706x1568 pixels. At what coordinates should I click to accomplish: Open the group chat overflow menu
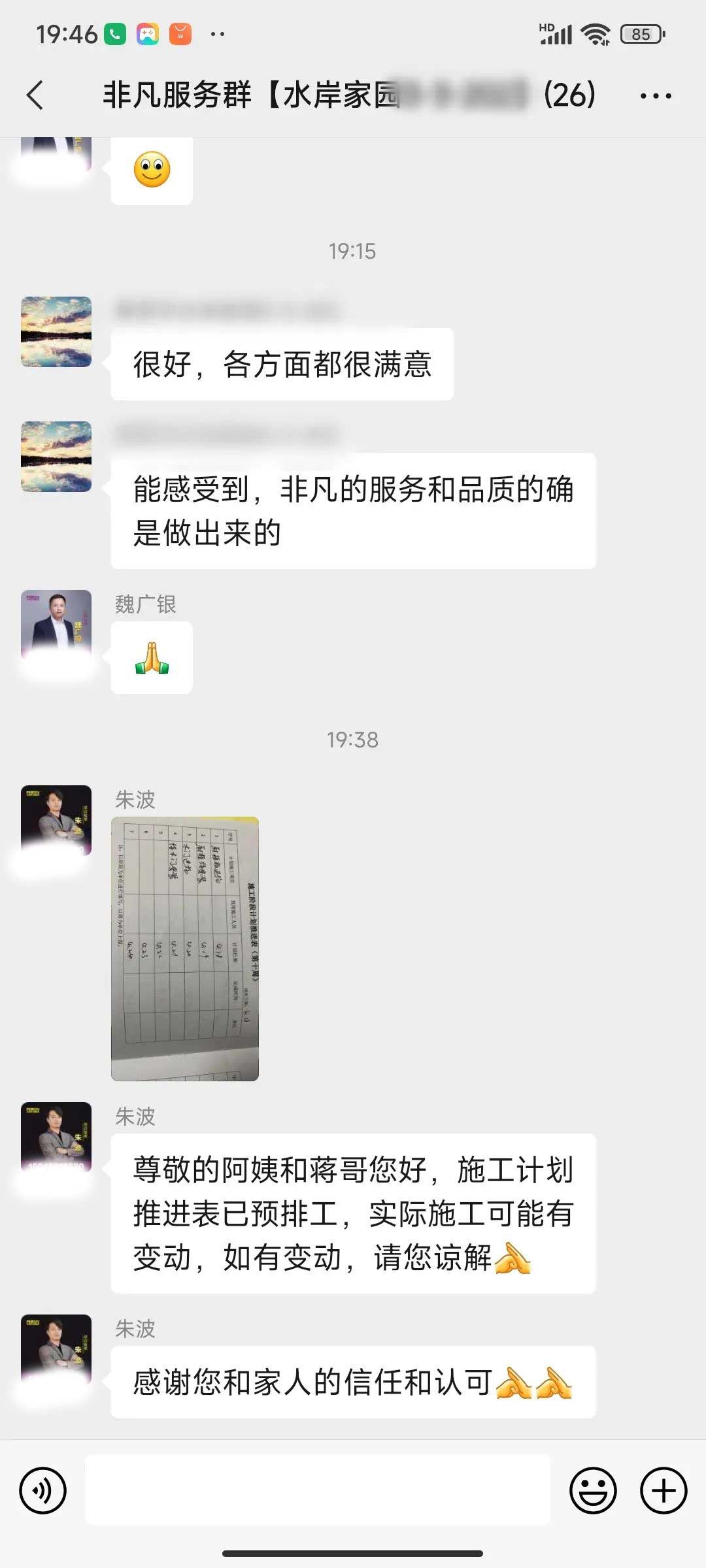pyautogui.click(x=655, y=96)
